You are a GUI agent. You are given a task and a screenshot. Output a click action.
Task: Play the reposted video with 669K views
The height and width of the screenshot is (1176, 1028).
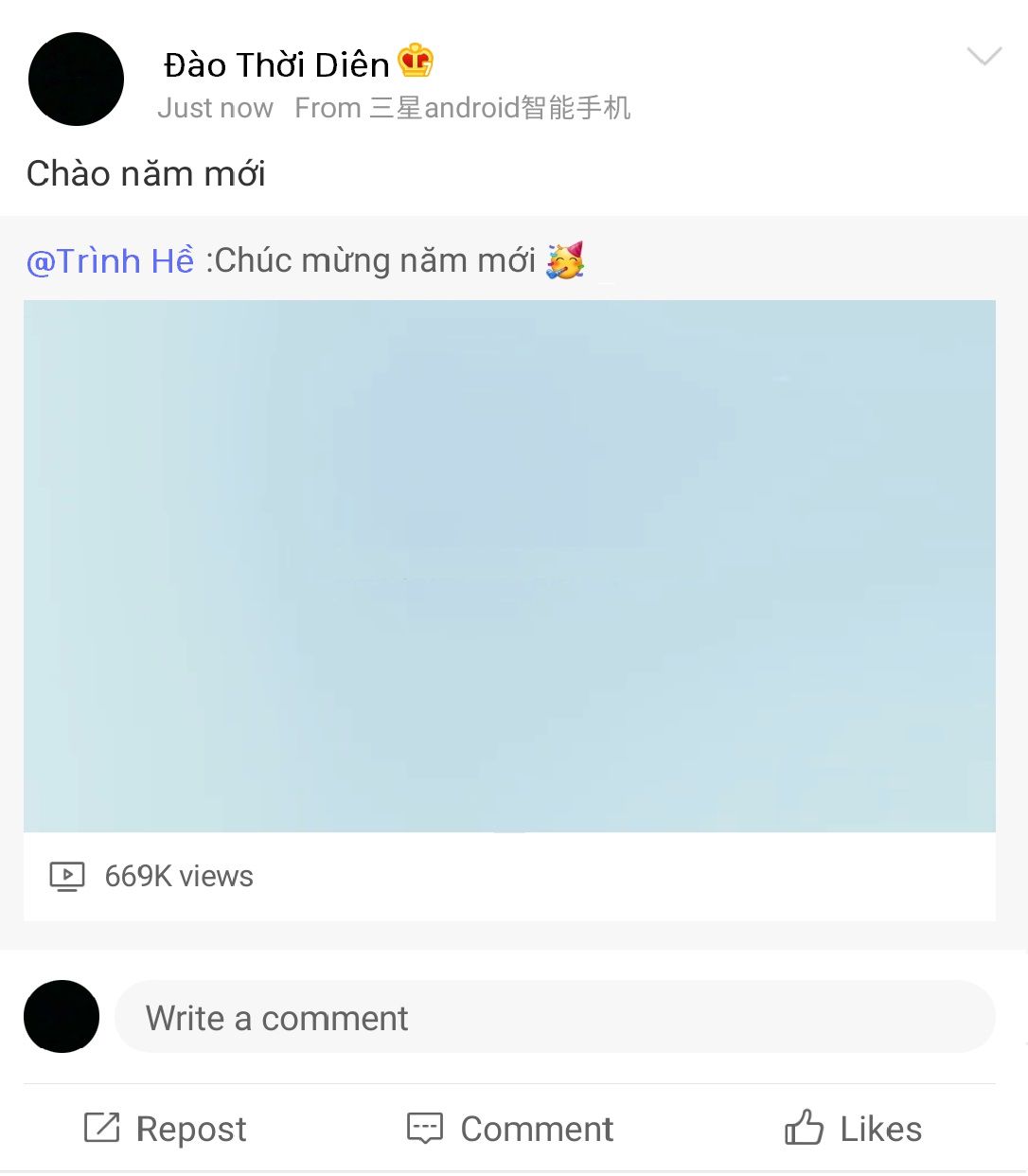509,566
